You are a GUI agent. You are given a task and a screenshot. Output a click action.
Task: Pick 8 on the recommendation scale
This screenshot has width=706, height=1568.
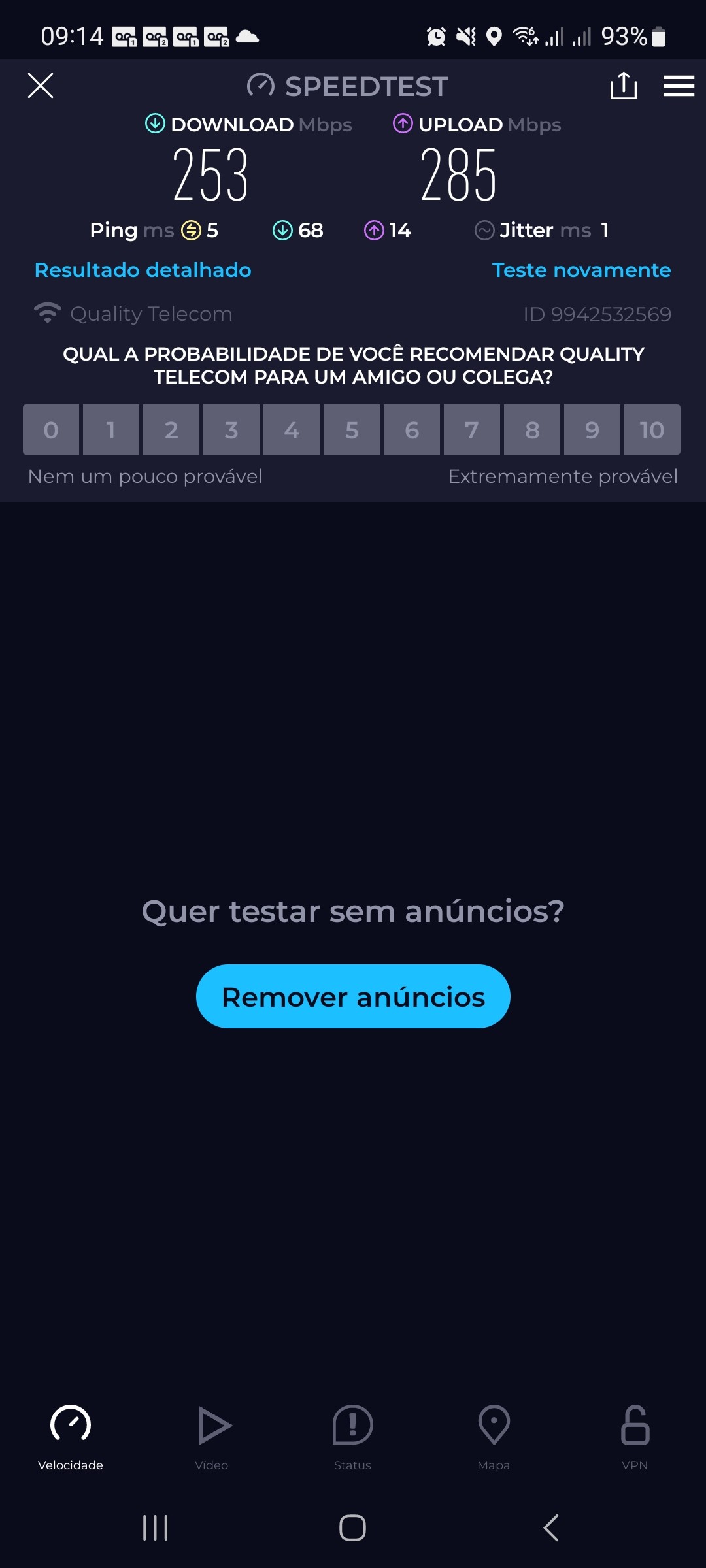(532, 429)
